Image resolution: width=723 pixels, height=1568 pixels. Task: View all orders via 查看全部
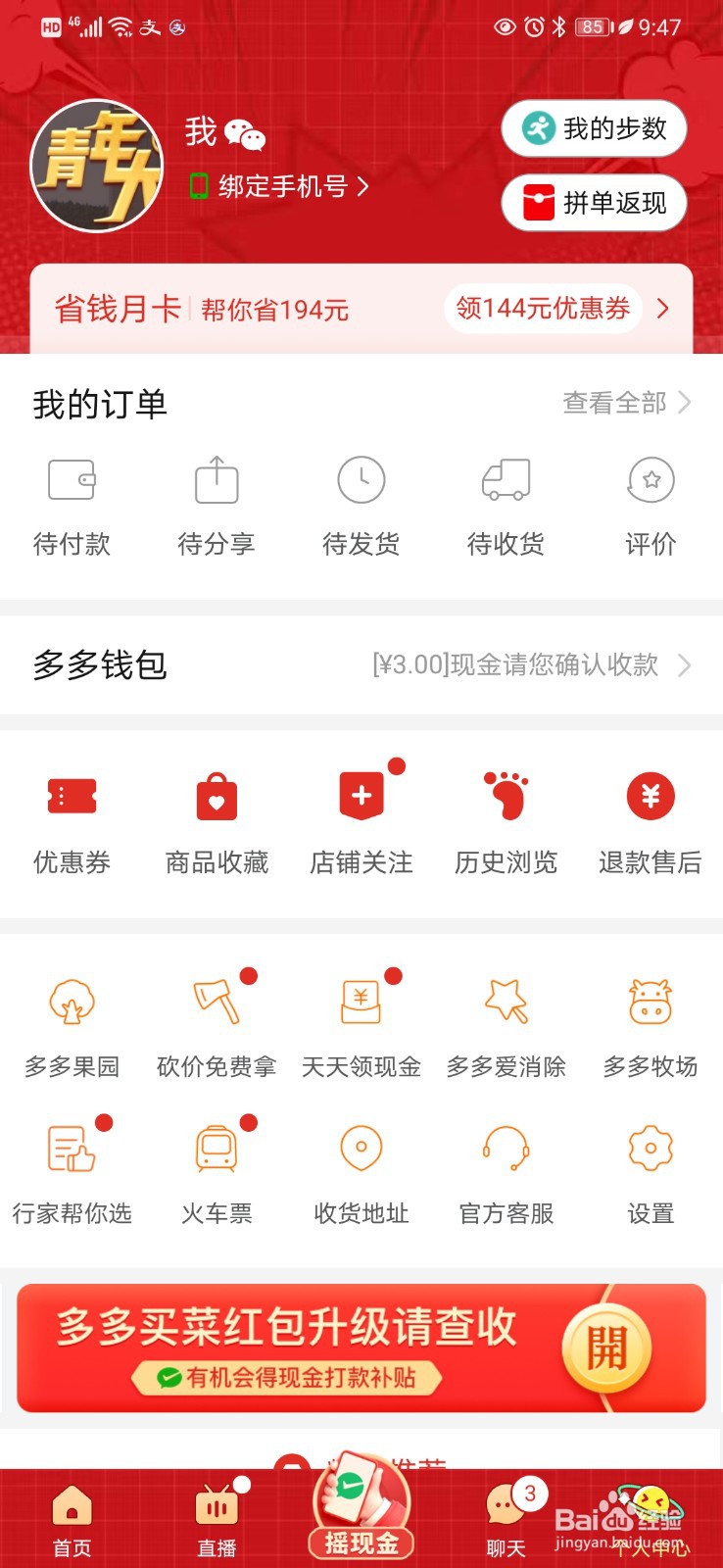point(626,403)
